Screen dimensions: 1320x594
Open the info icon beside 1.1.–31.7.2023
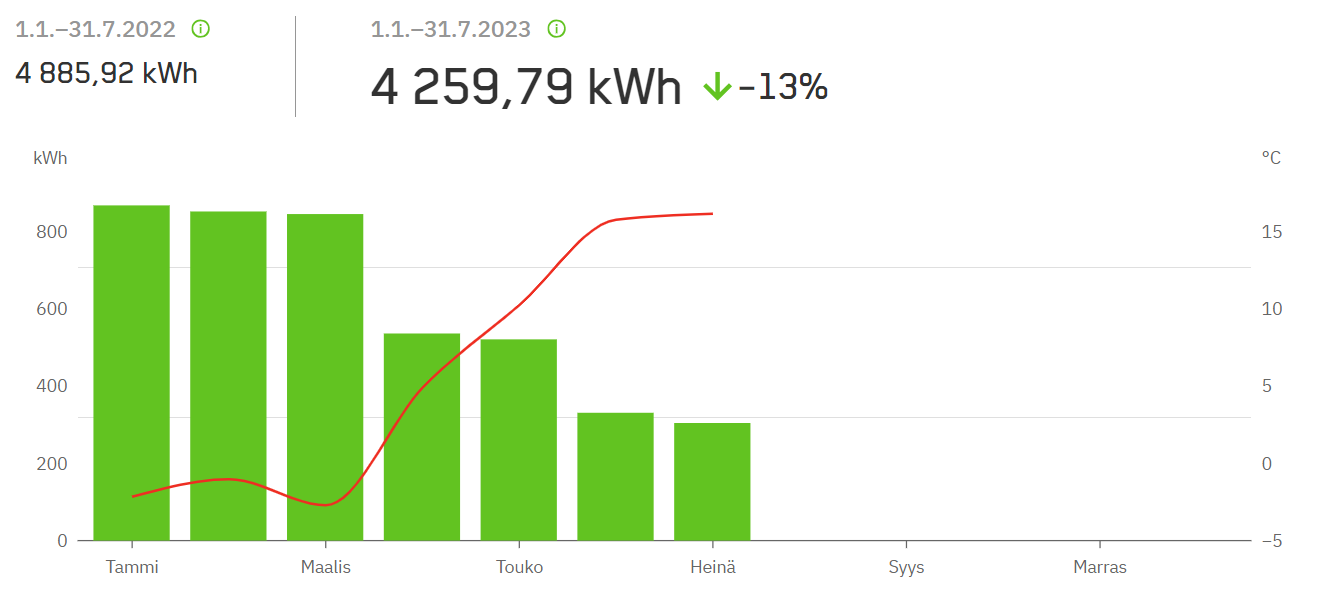pos(557,29)
